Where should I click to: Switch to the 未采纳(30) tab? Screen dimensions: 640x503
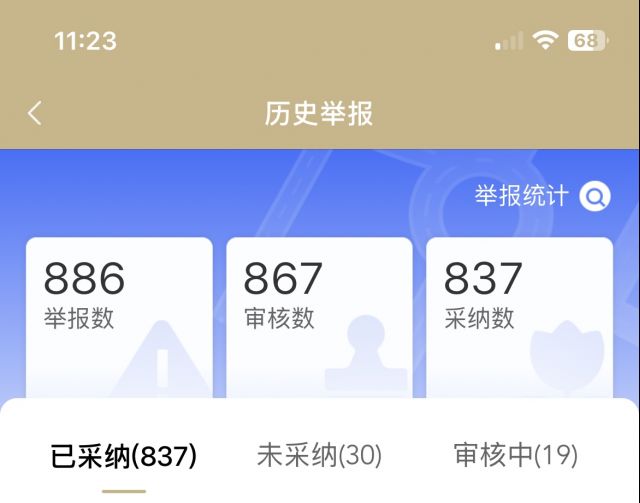320,457
